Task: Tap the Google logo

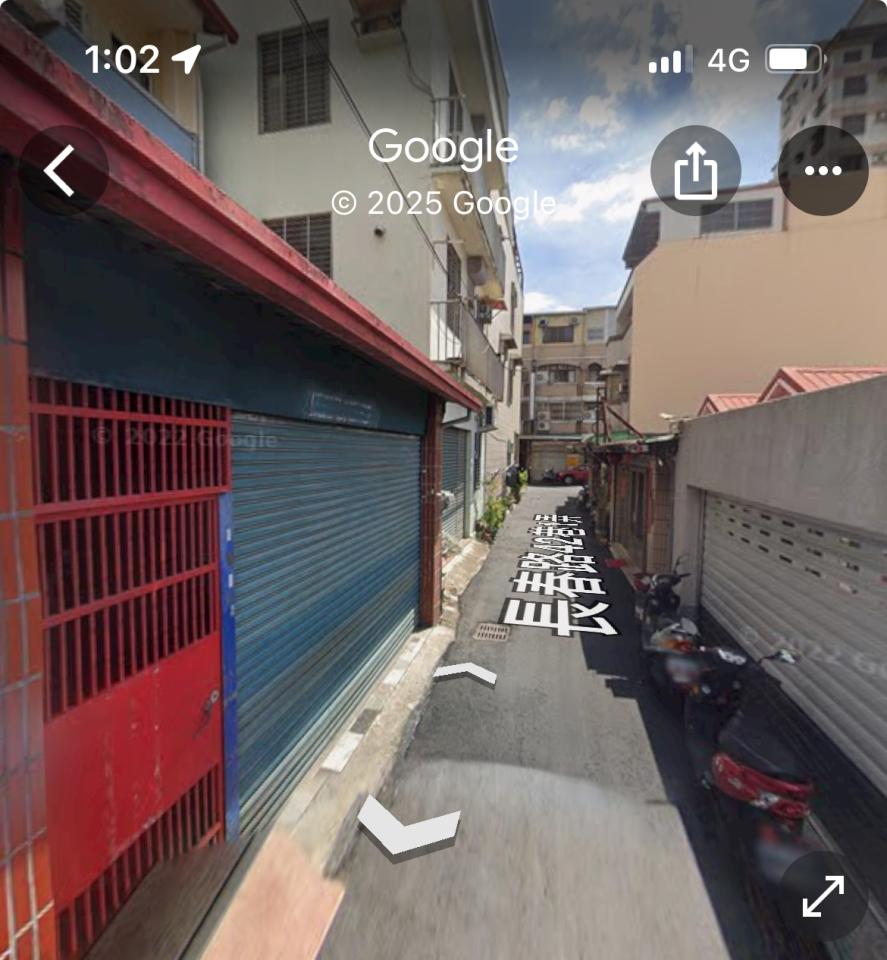Action: tap(444, 148)
